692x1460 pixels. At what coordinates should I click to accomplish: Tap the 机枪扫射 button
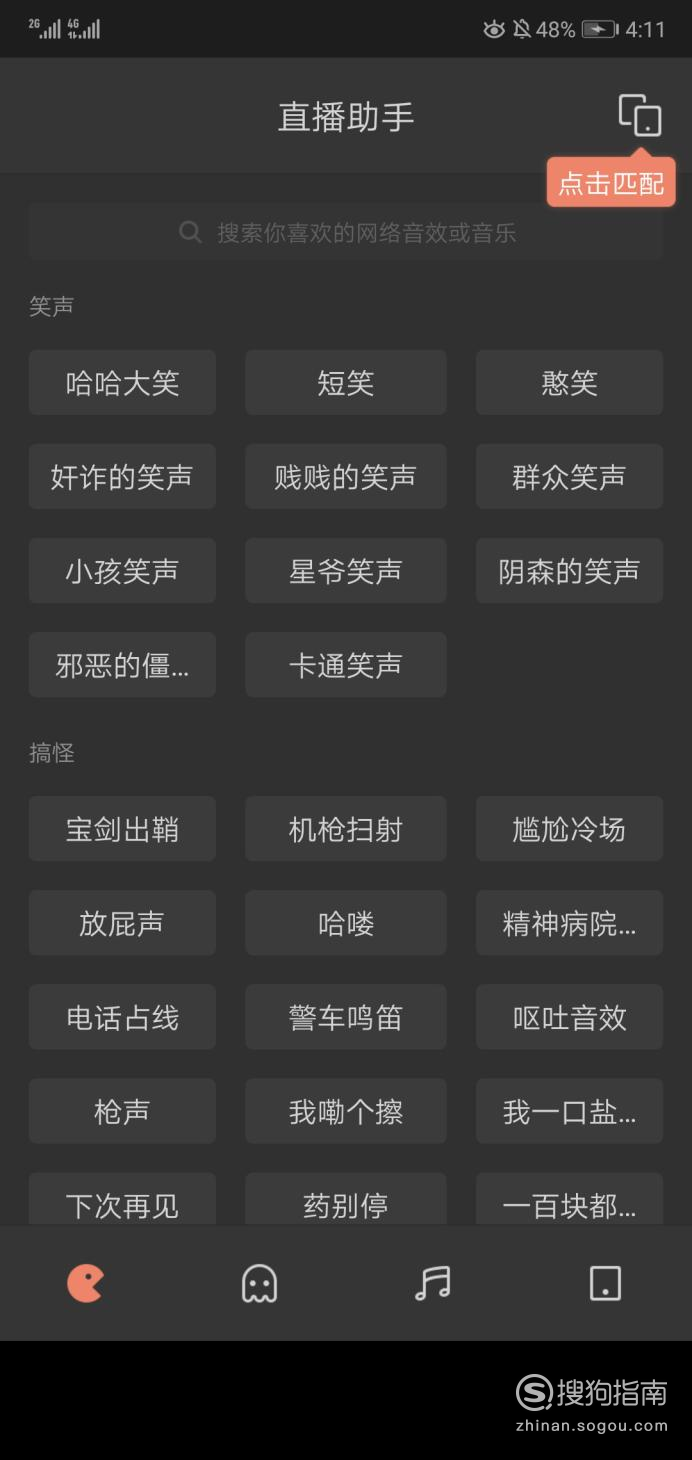[x=346, y=829]
